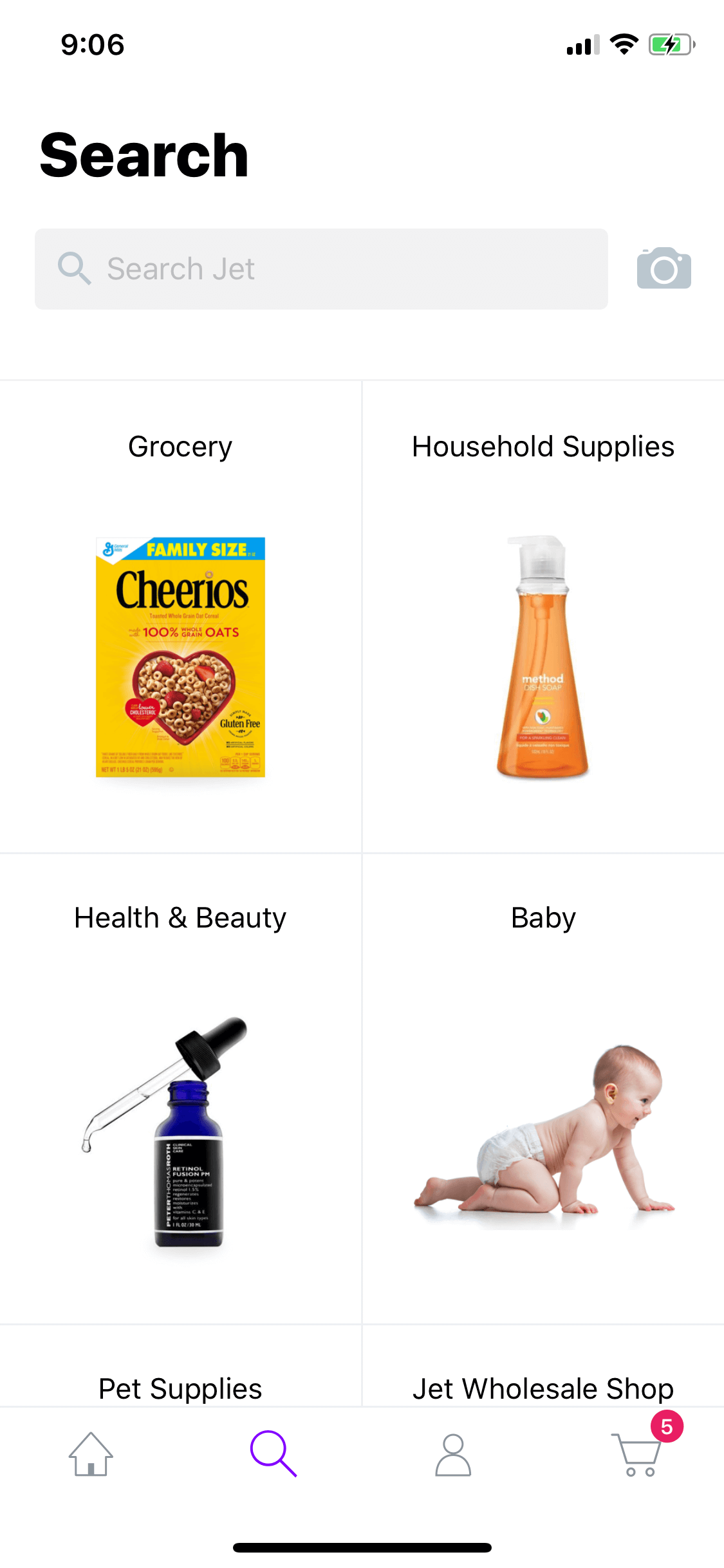The height and width of the screenshot is (1568, 724).
Task: Switch to the Search tab
Action: [273, 1454]
